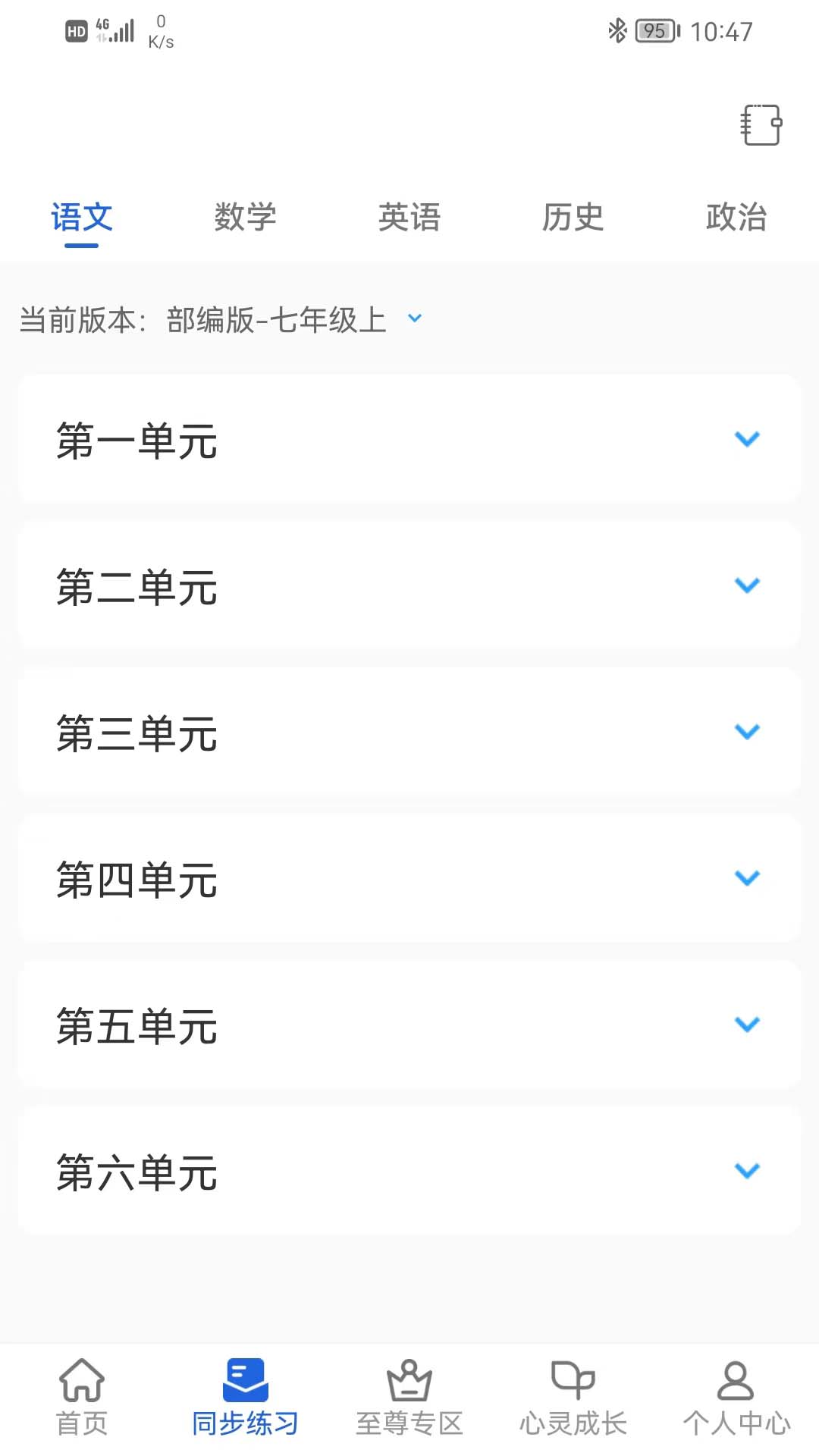This screenshot has width=819, height=1456.
Task: Toggle open the 第二单元 section
Action: 748,585
